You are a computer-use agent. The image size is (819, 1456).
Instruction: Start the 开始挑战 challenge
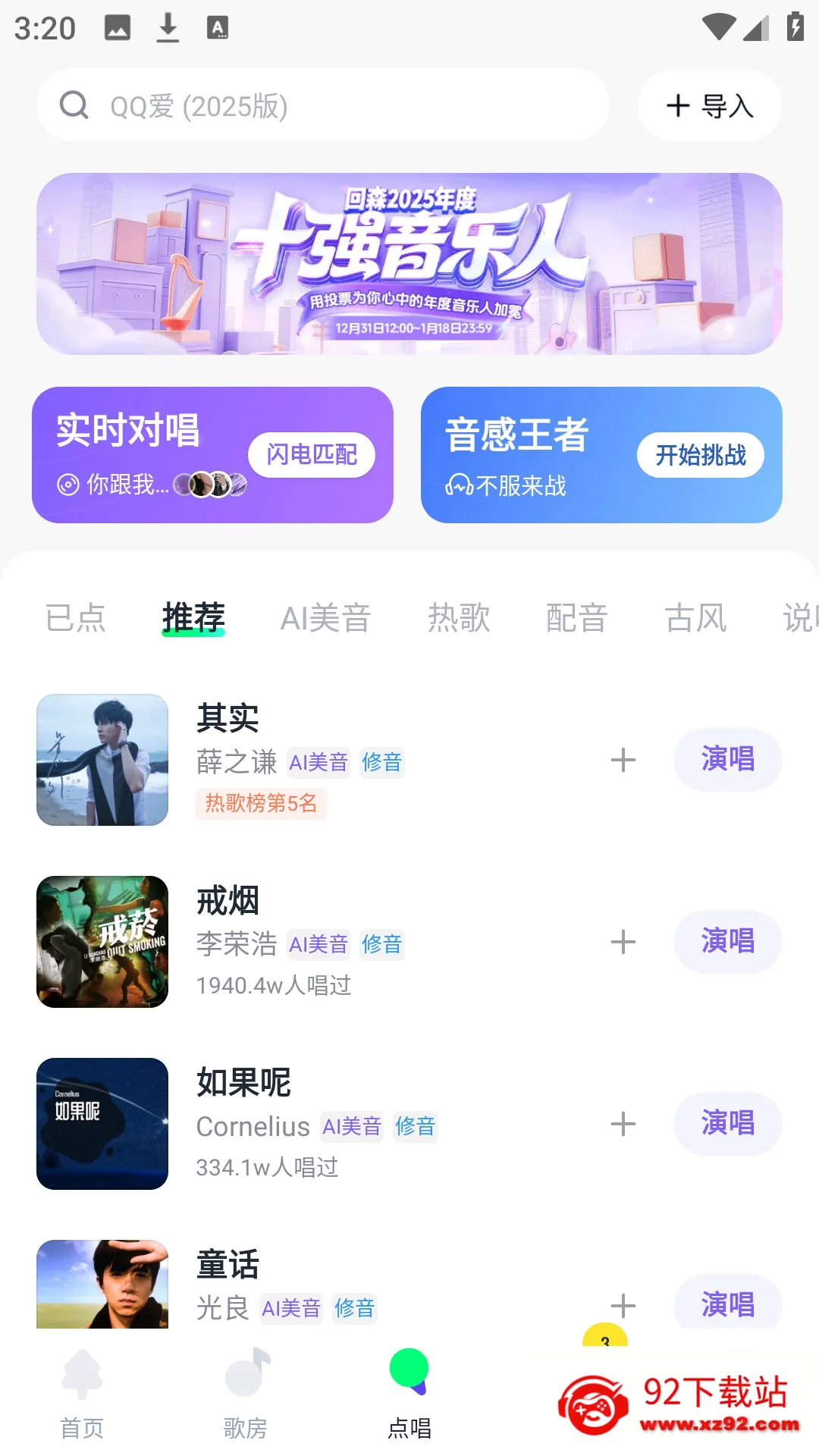700,455
